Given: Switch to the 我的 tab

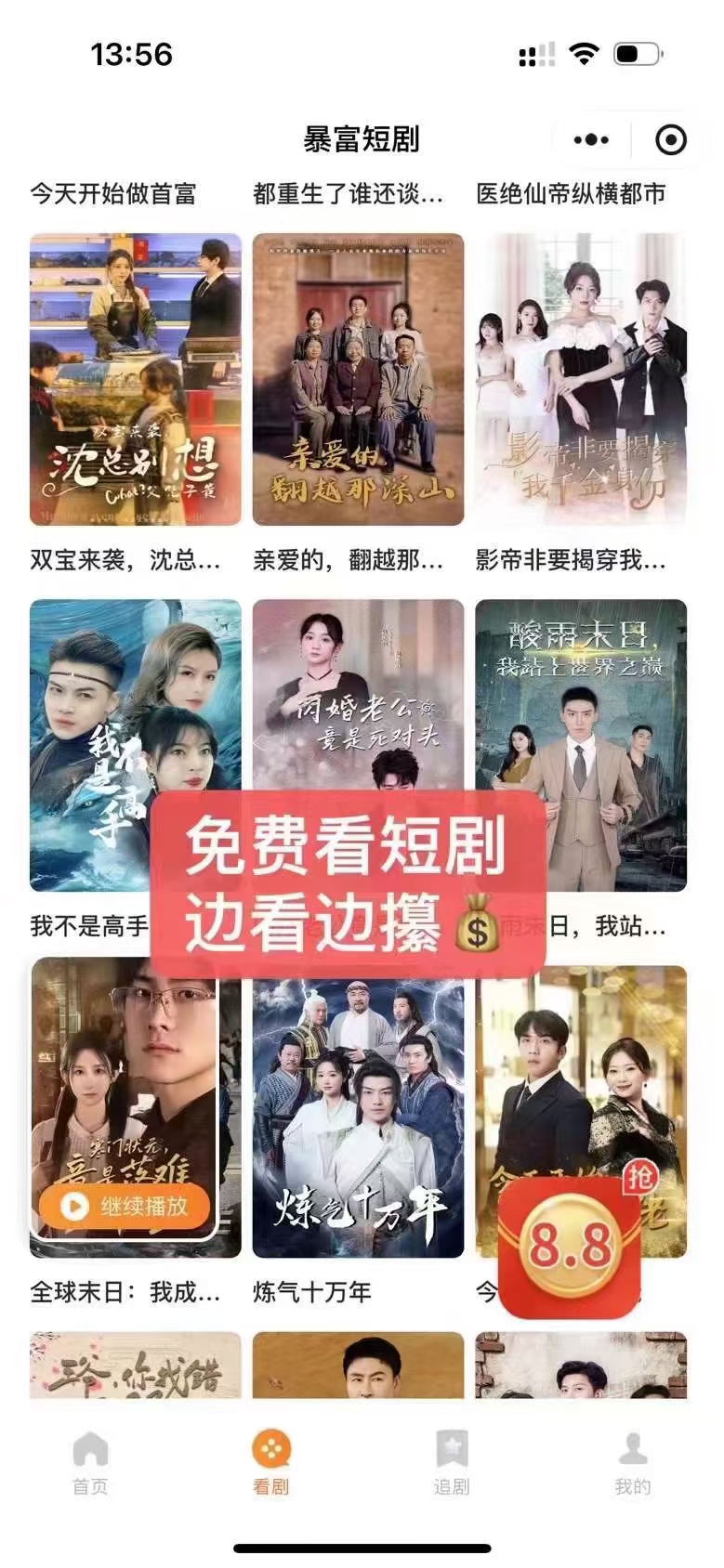Looking at the screenshot, I should pos(632,1463).
